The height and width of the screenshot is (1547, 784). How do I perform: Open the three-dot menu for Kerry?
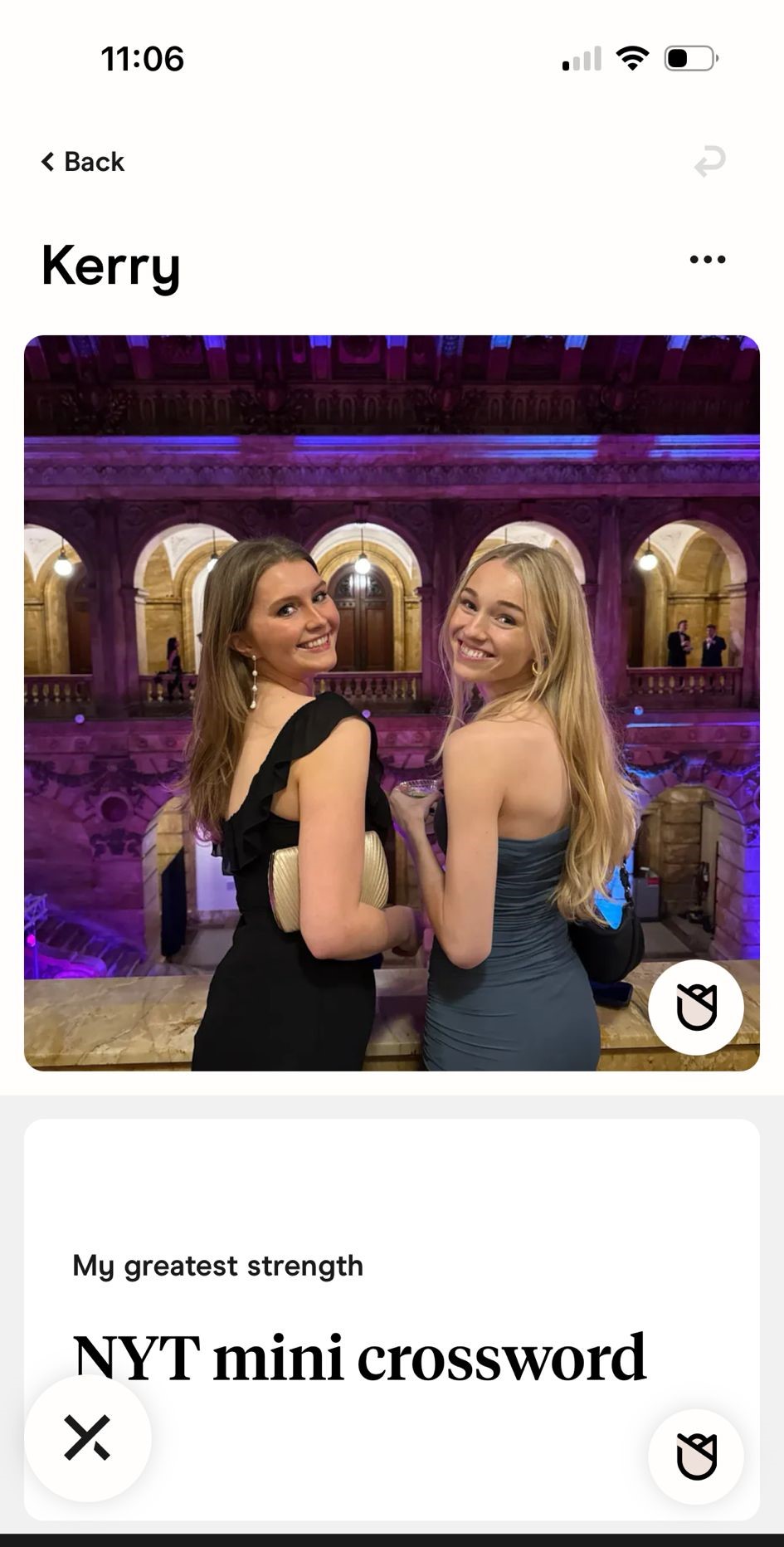708,260
